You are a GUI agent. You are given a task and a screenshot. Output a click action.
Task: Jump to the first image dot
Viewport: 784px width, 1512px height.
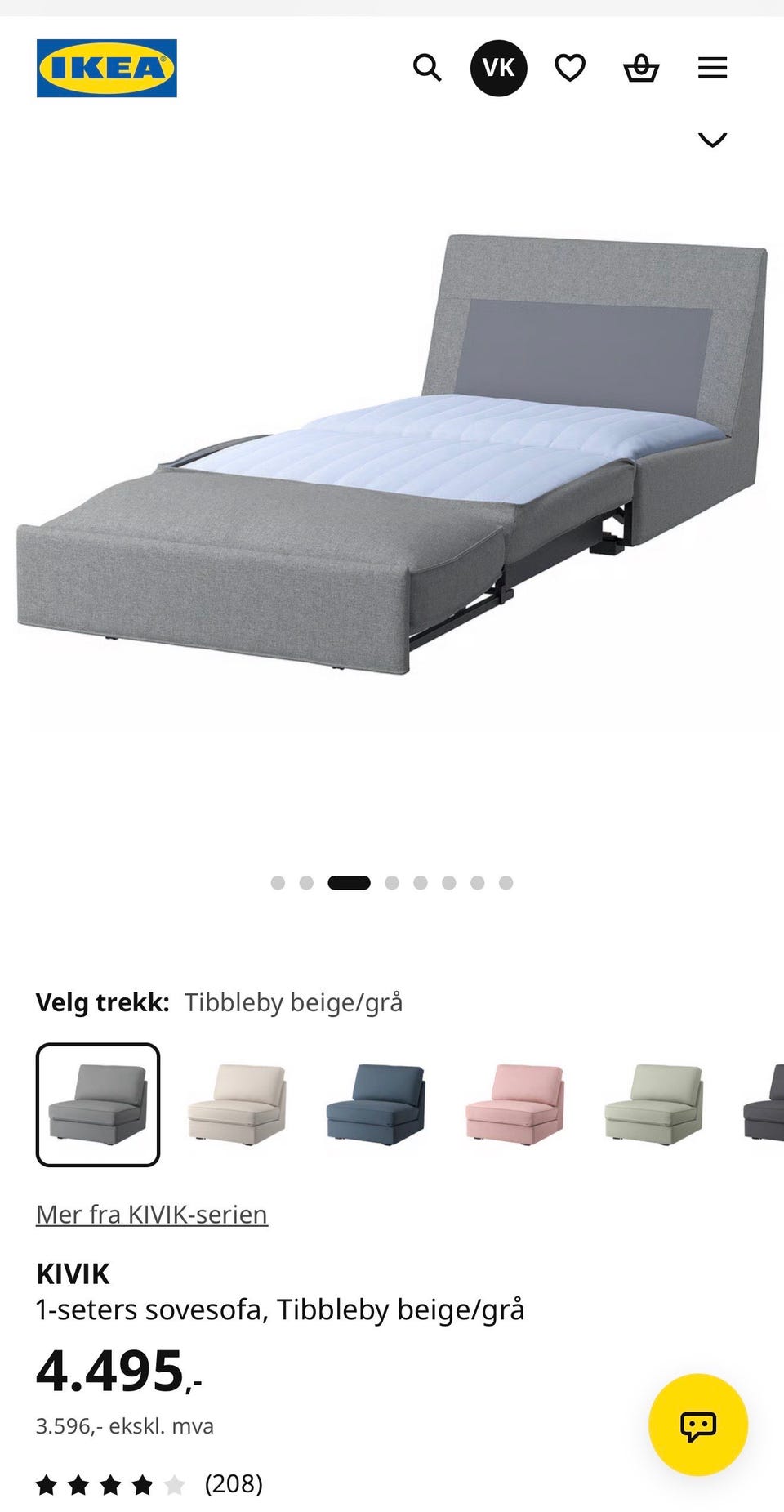pyautogui.click(x=278, y=883)
